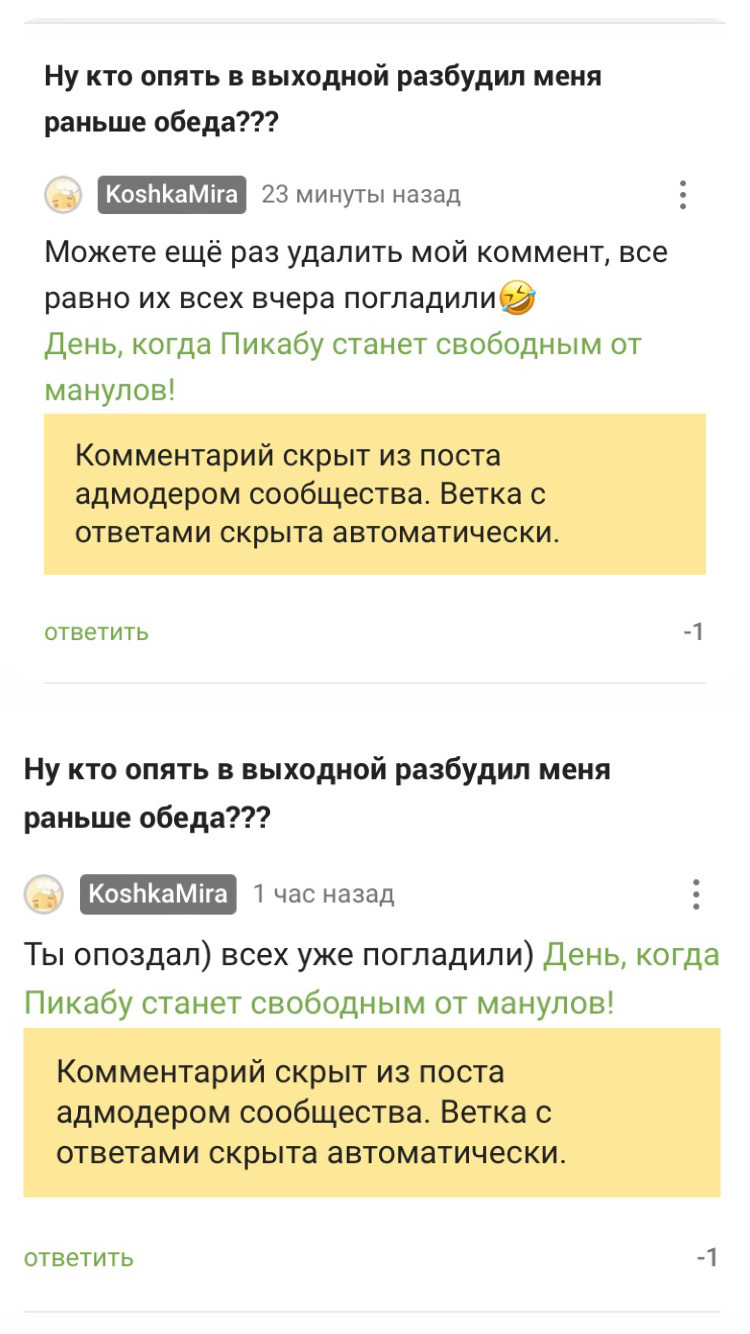Open the first post title above the 23 минуты назад comment
750x1334 pixels.
[x=322, y=99]
